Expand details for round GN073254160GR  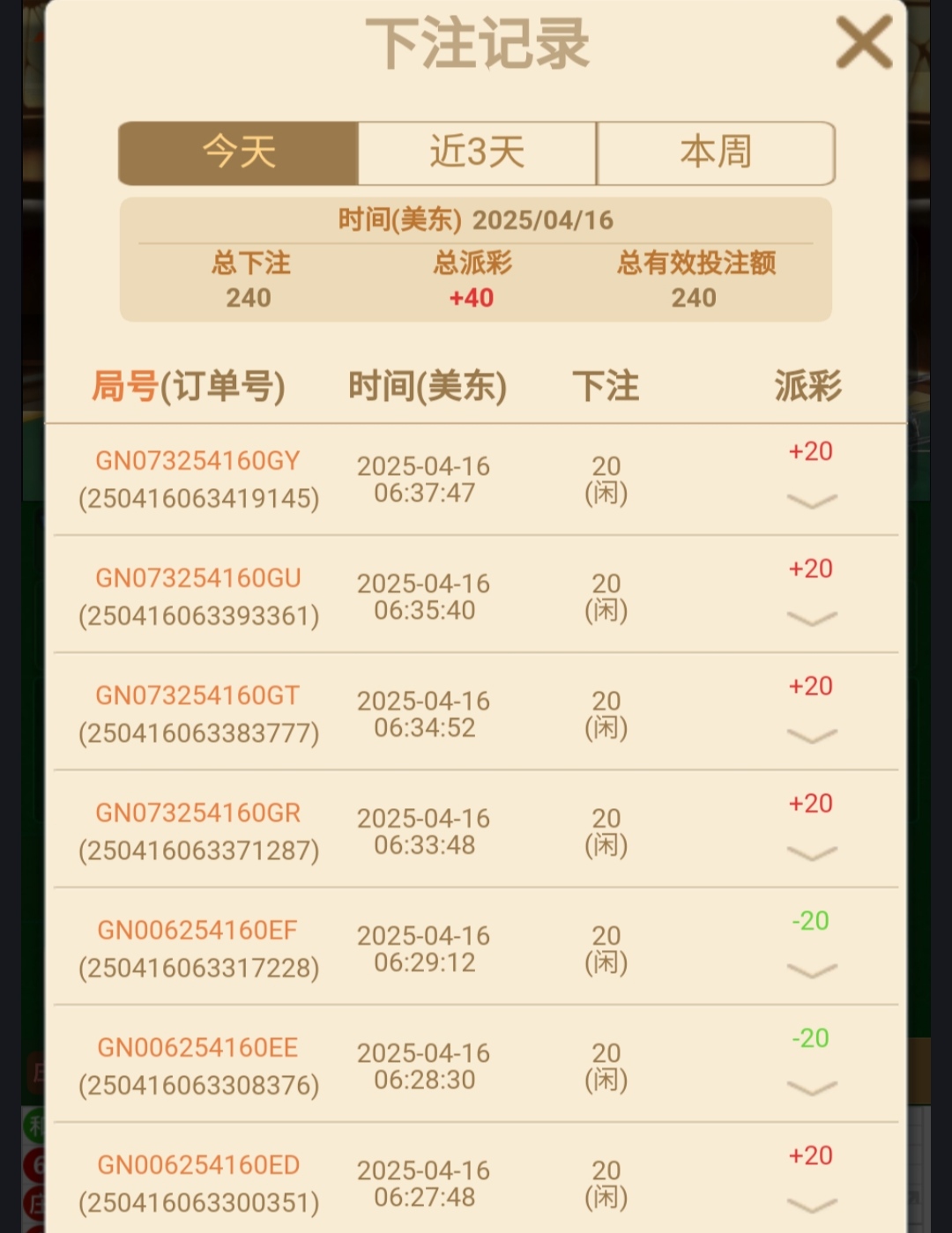pos(811,852)
